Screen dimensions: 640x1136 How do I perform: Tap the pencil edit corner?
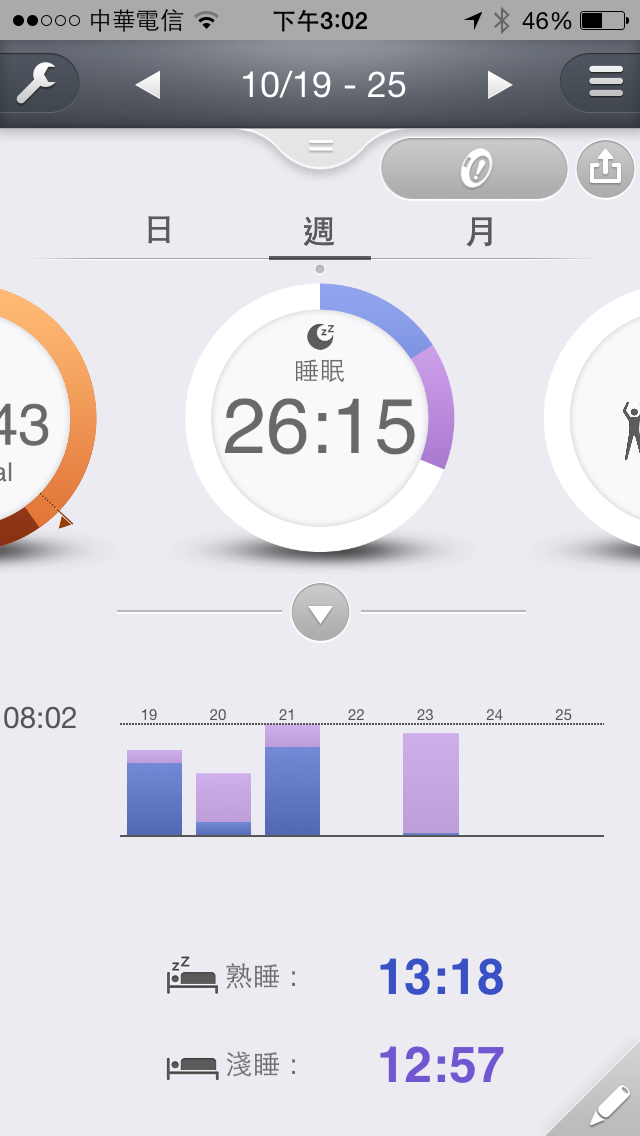pyautogui.click(x=607, y=1103)
